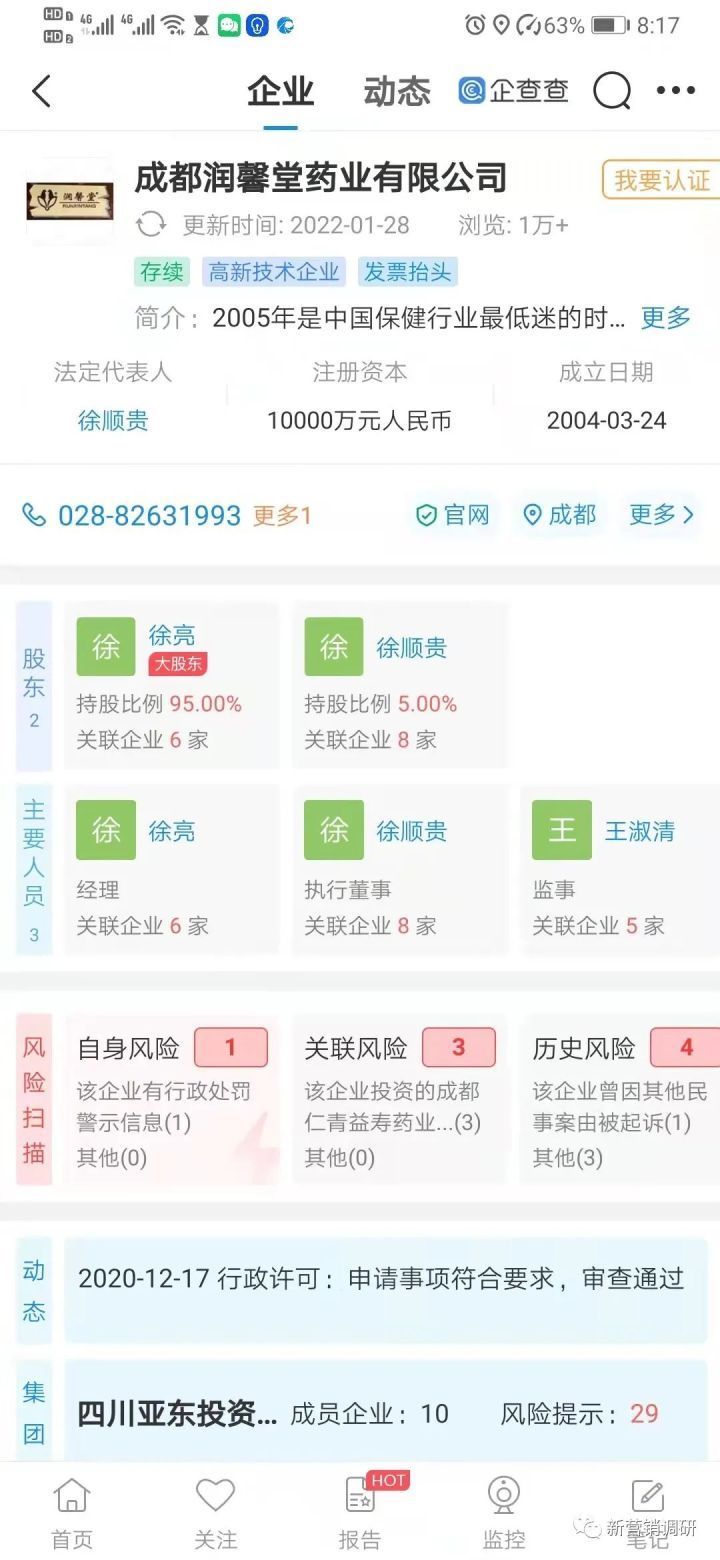View the 自身风险 risk card

171,1098
